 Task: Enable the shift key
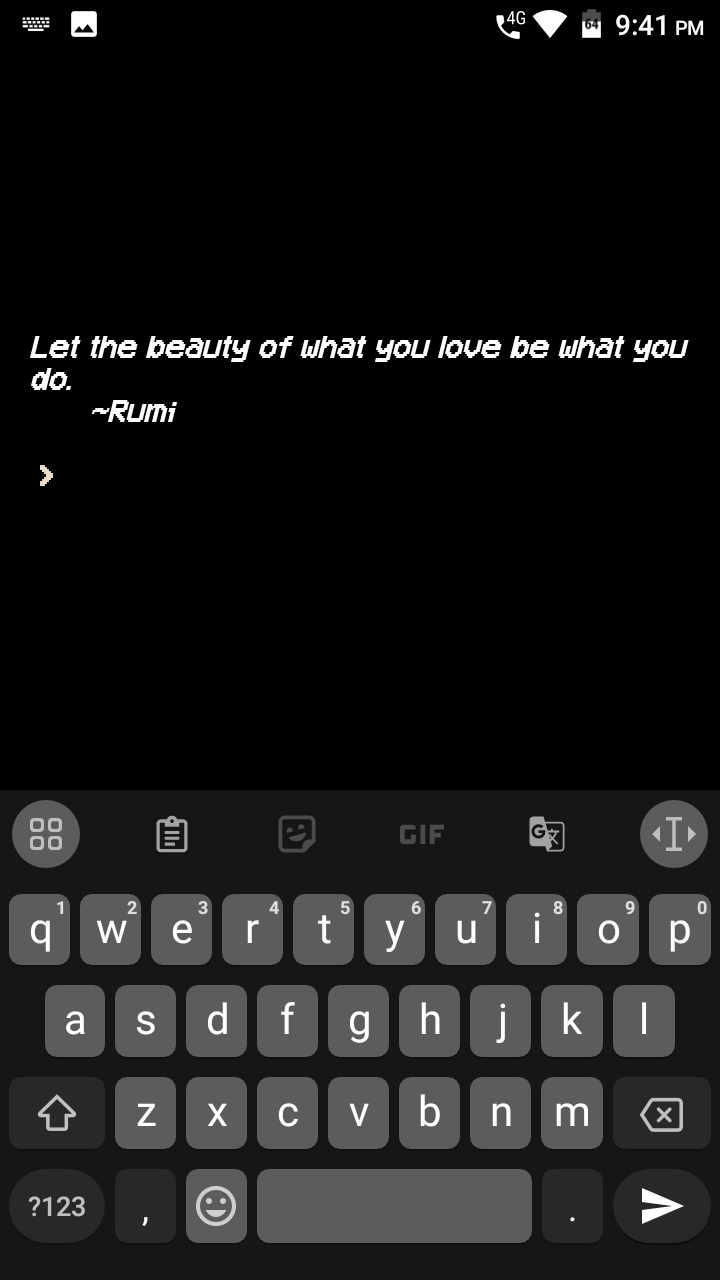click(x=57, y=1113)
